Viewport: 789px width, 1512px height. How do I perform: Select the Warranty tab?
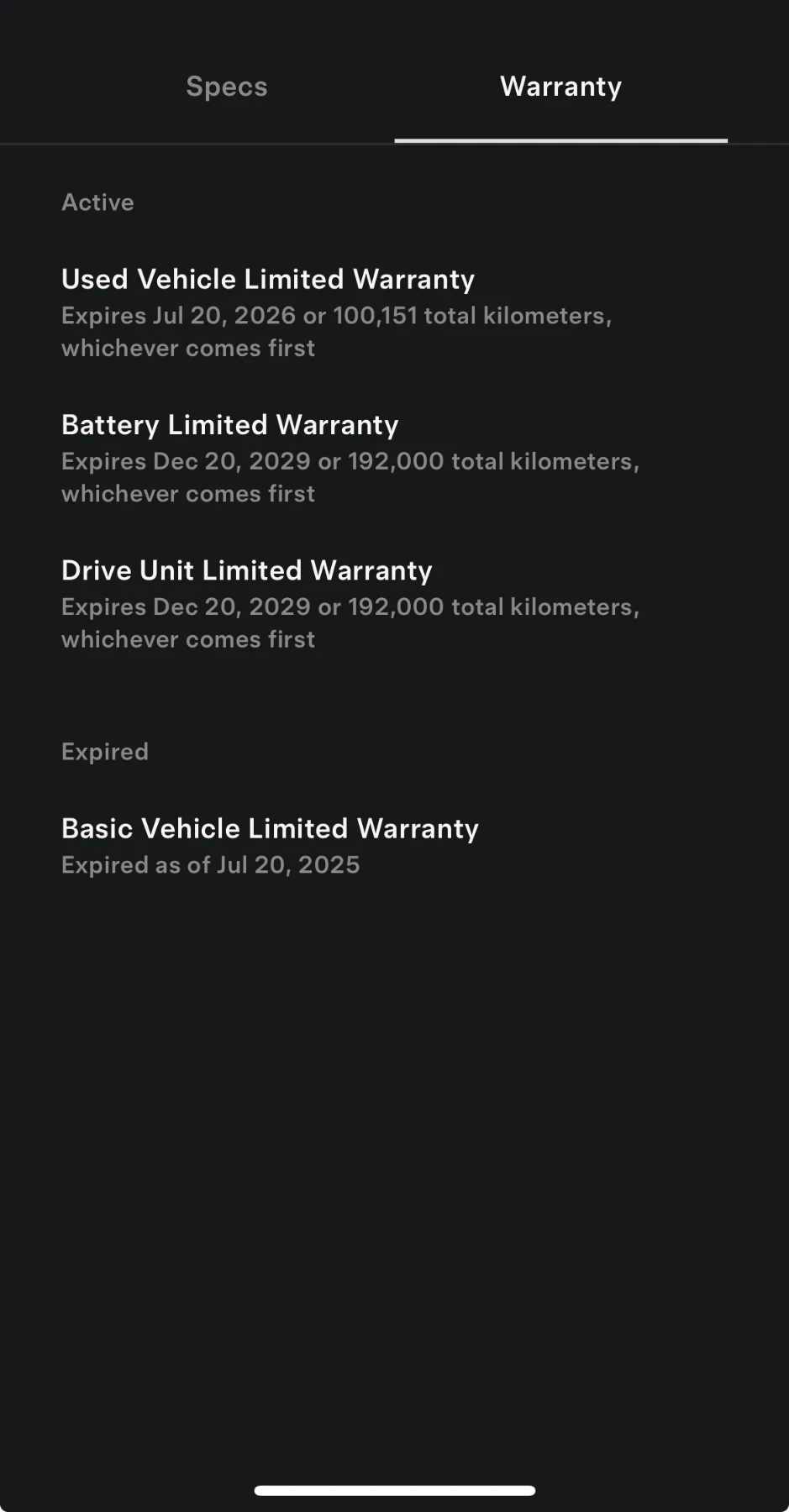click(560, 87)
